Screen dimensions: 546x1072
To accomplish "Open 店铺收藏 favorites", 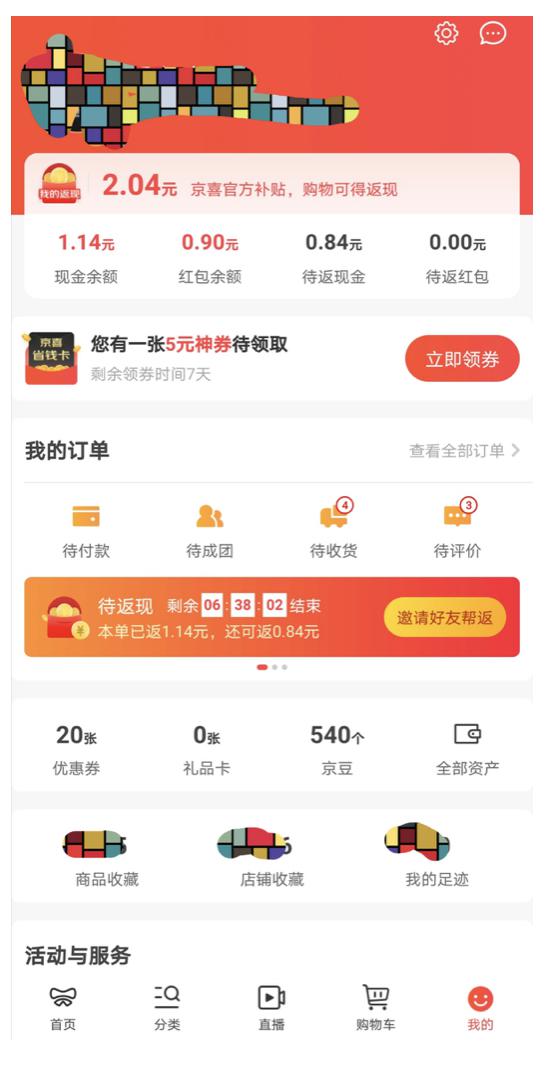I will pyautogui.click(x=271, y=857).
